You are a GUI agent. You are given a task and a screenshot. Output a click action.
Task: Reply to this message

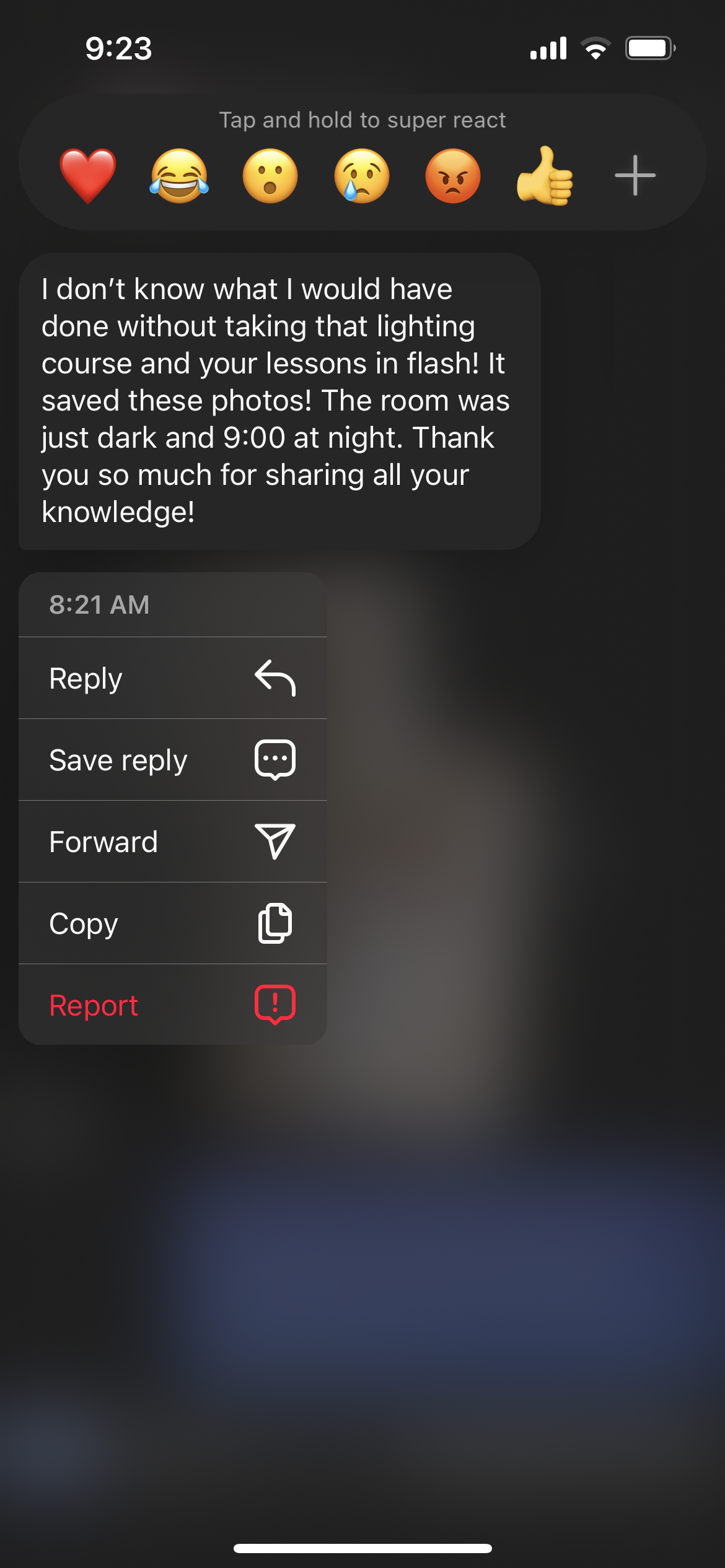tap(172, 678)
